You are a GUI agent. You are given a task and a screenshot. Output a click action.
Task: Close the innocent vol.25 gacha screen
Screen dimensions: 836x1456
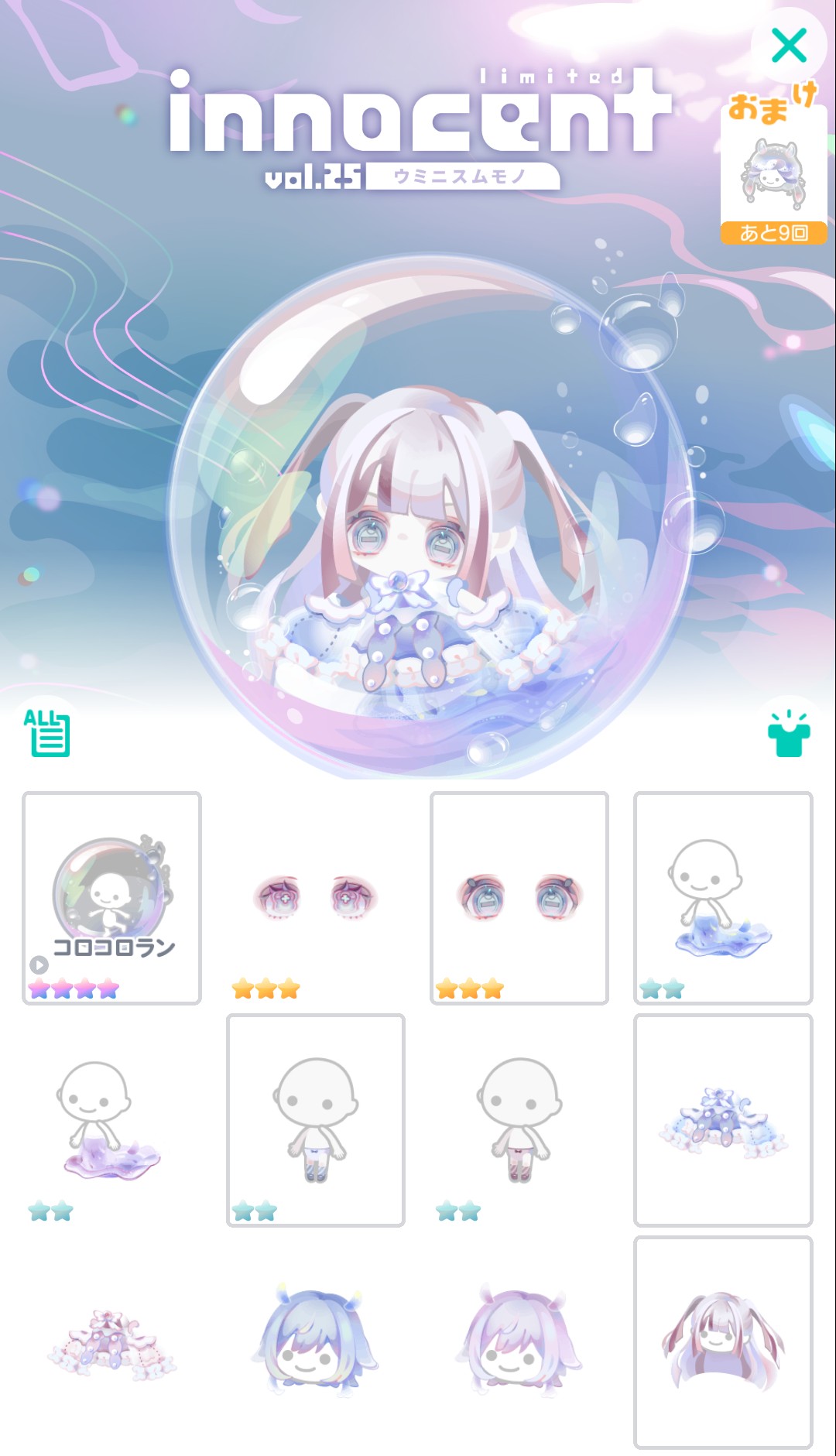[x=789, y=46]
